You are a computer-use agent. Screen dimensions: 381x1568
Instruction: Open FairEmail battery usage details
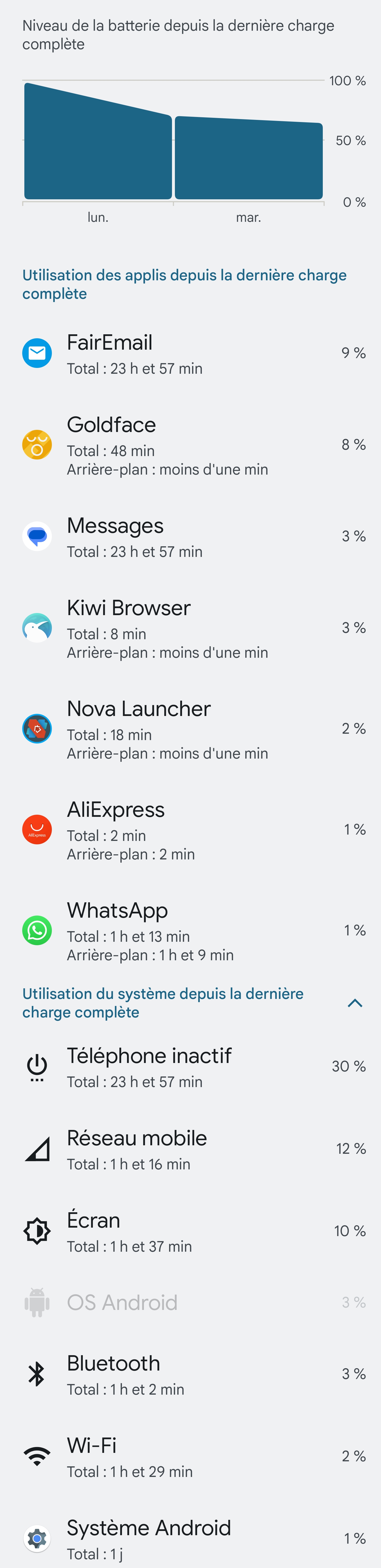point(190,354)
